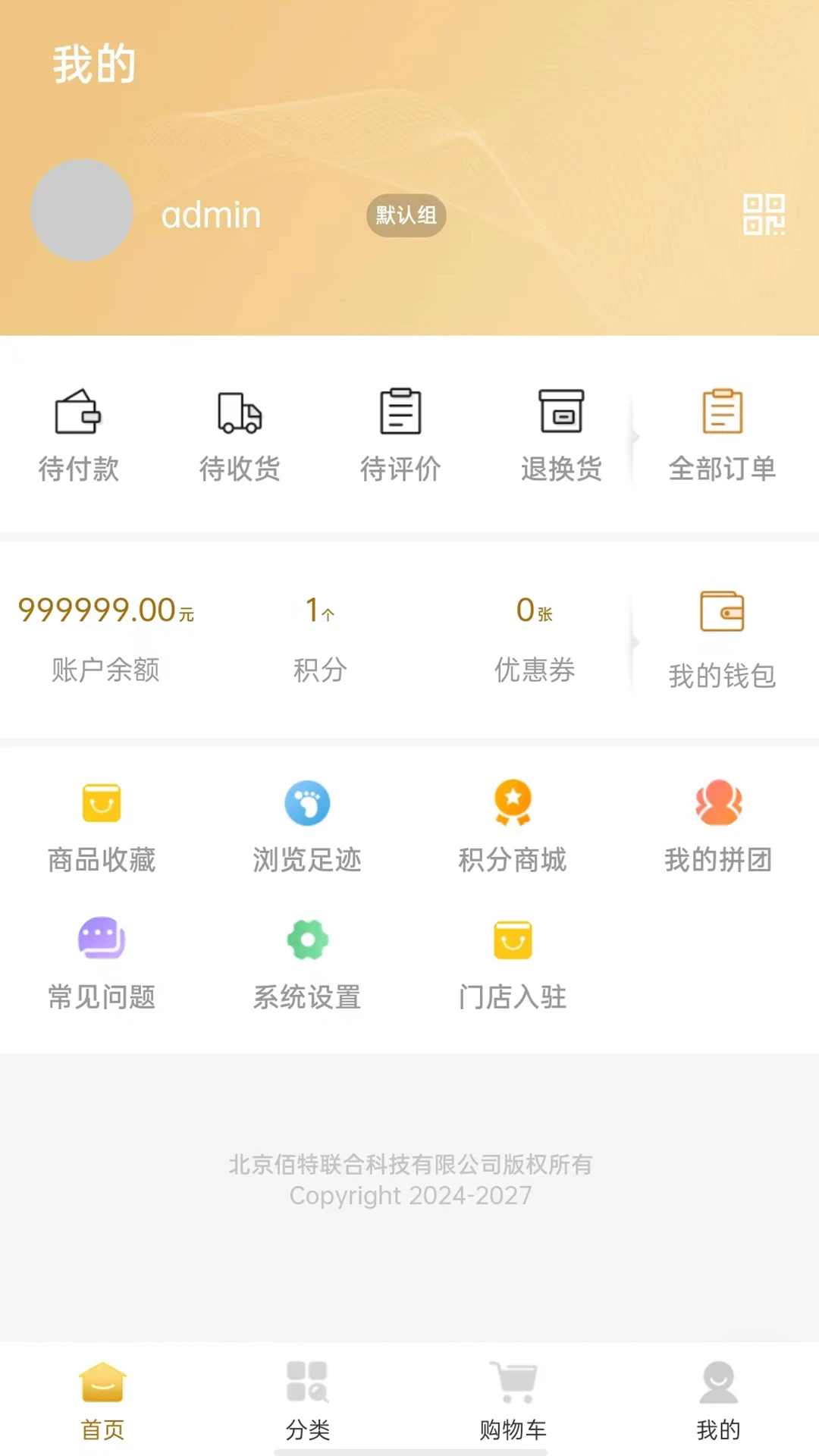This screenshot has height=1456, width=819.
Task: Open 全部订单 all orders
Action: tap(721, 432)
